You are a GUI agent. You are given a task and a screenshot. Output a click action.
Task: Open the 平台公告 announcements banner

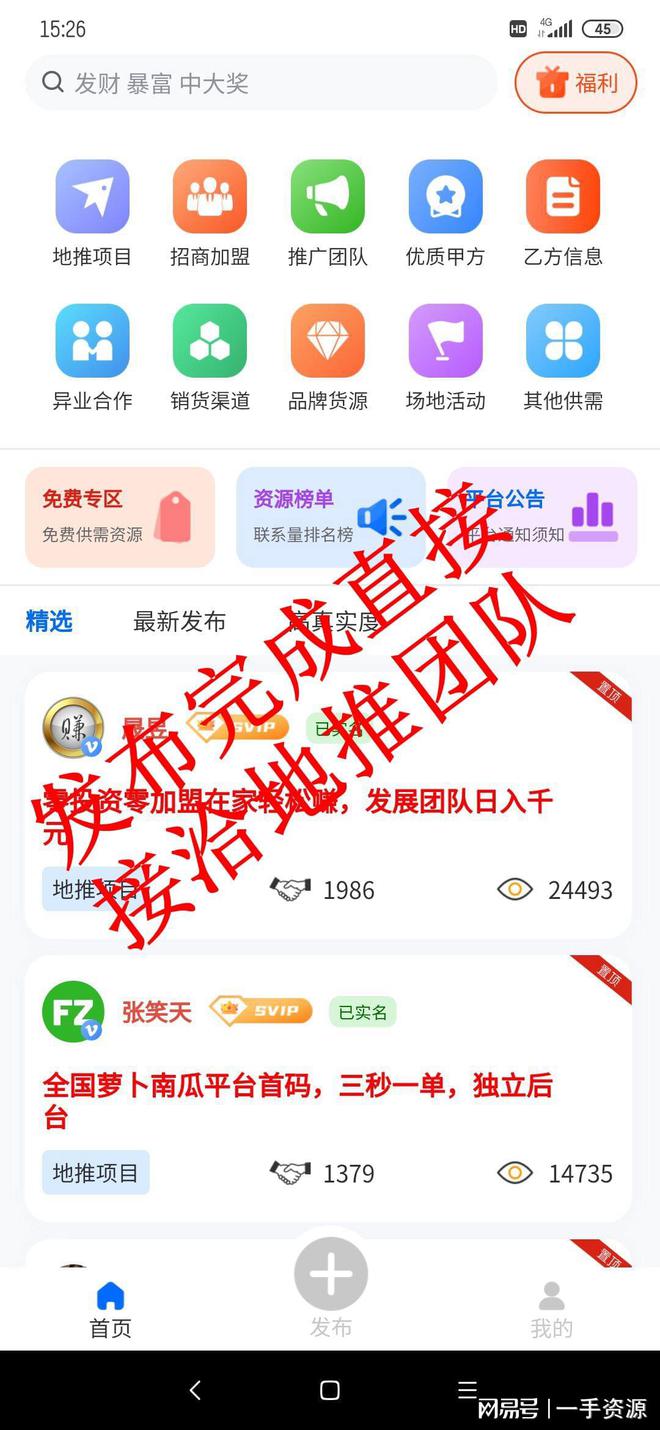(542, 517)
